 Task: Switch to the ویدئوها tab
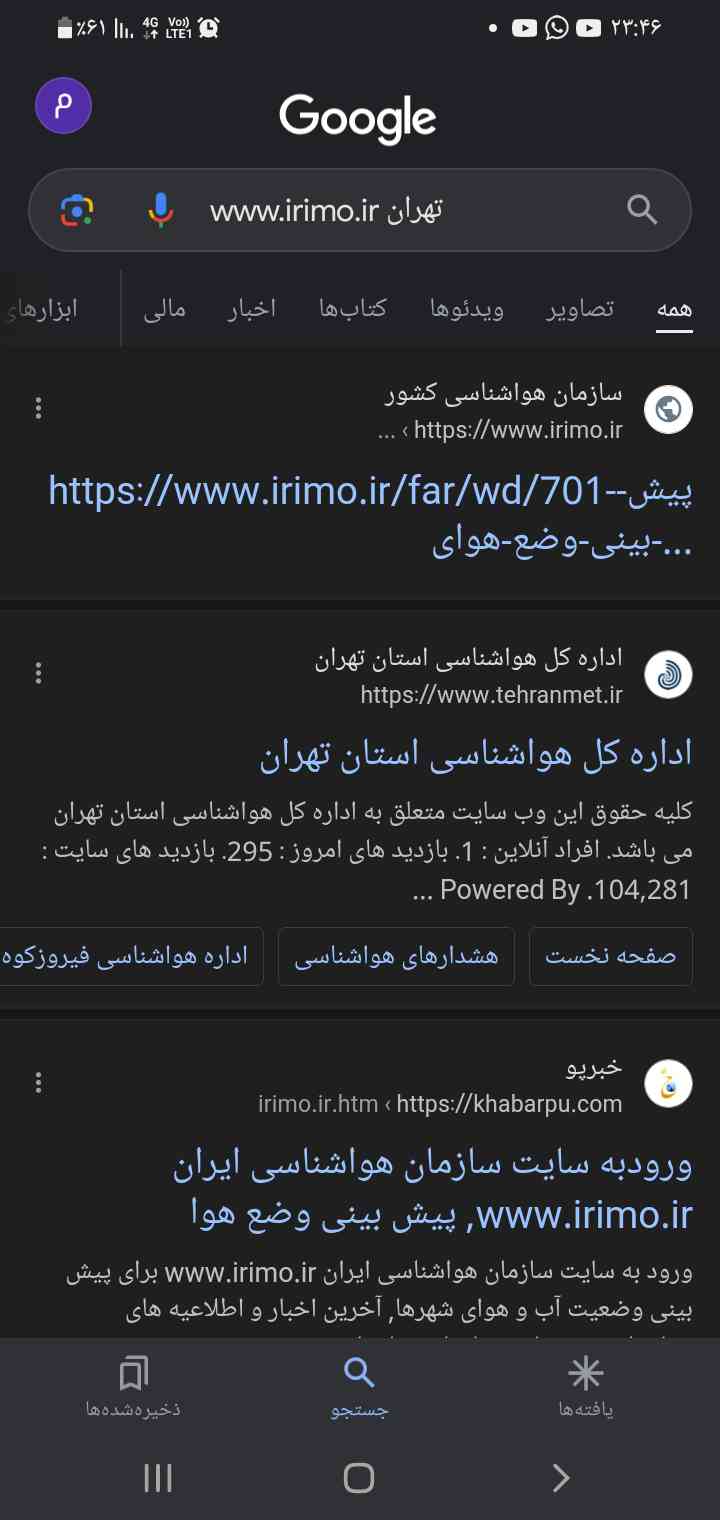point(467,309)
